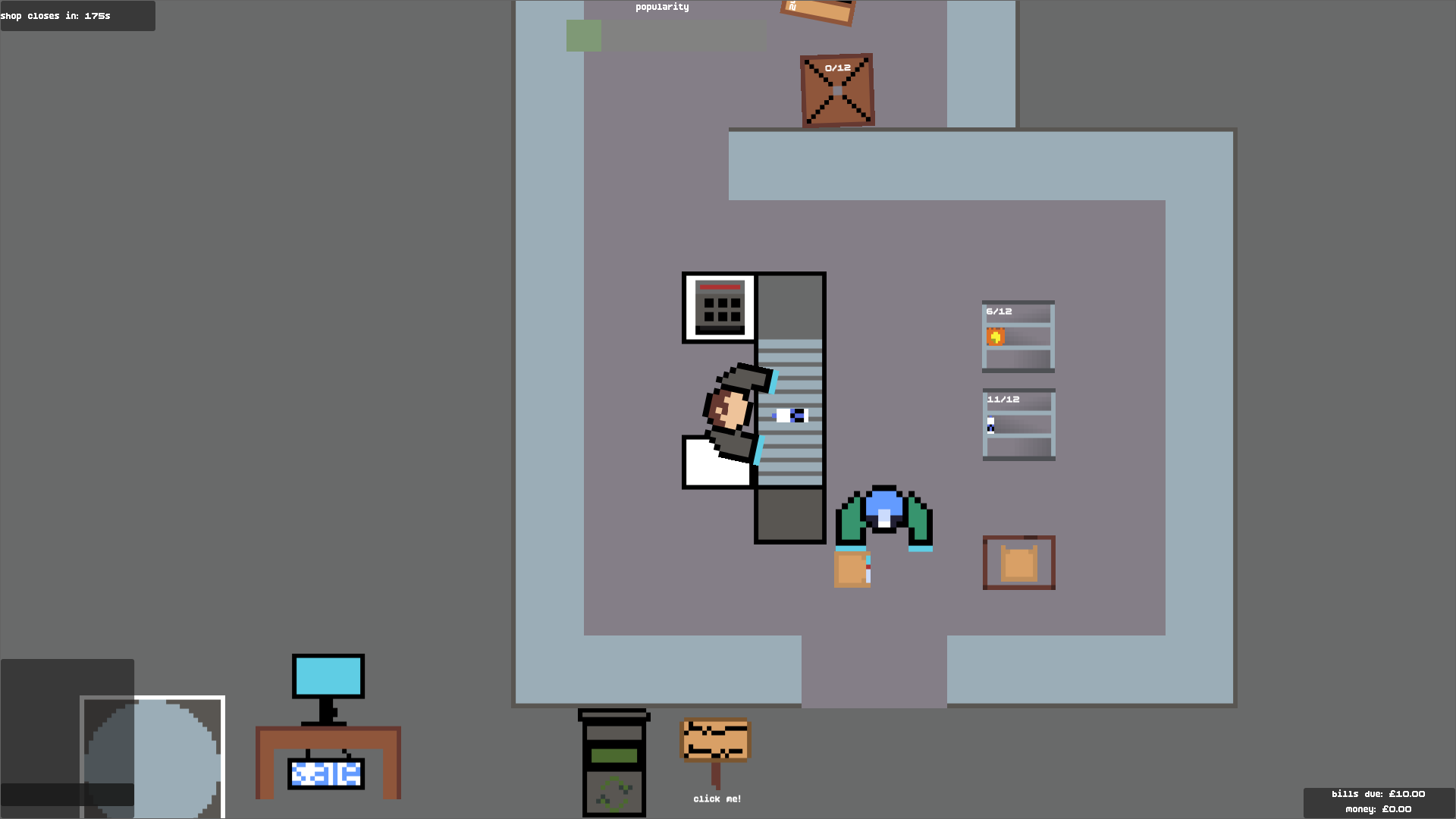The image size is (1456, 819).
Task: Tap the wooden crate labeled 0/12
Action: click(837, 90)
